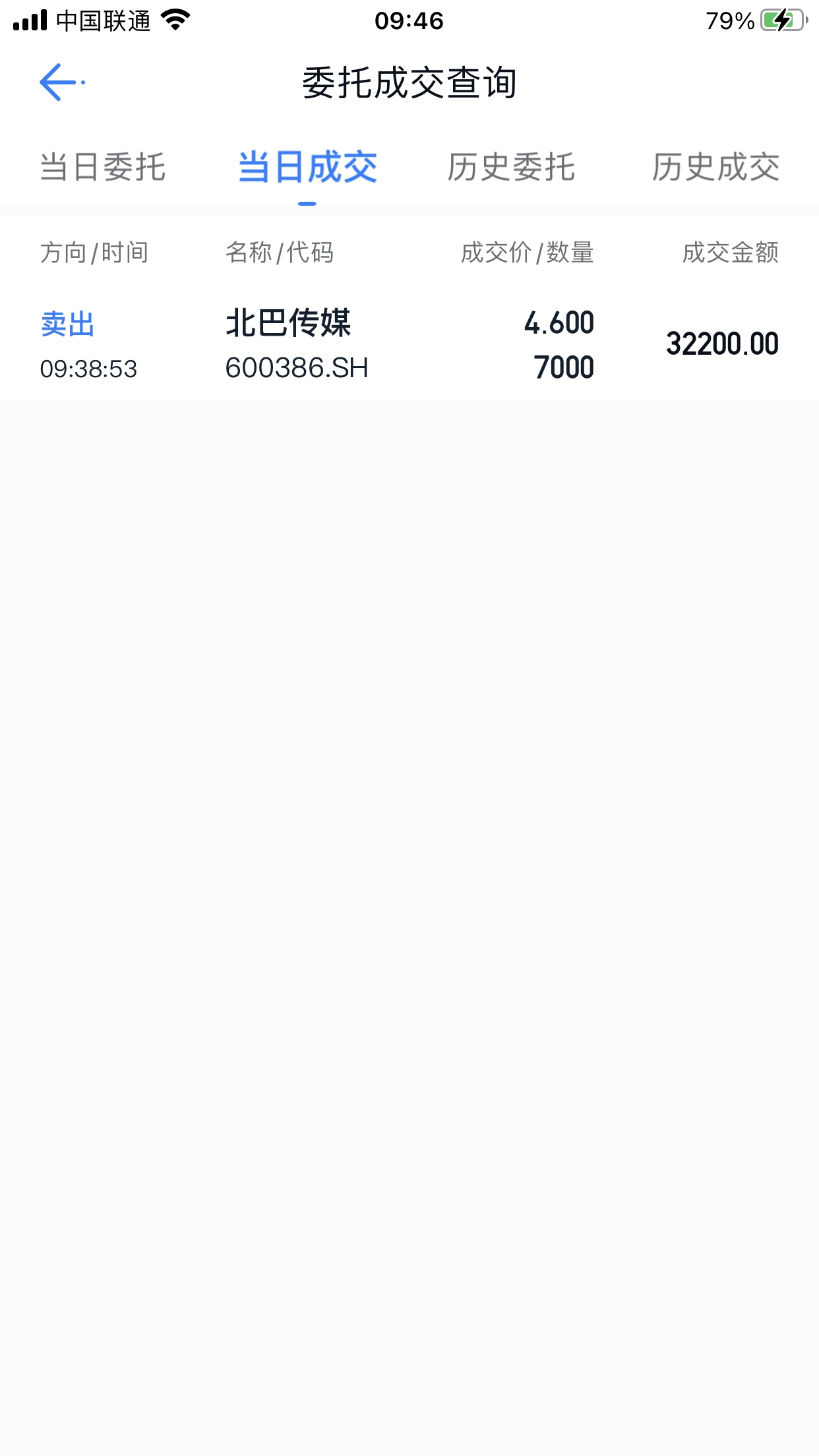Switch to the 当日委托 tab

[103, 167]
